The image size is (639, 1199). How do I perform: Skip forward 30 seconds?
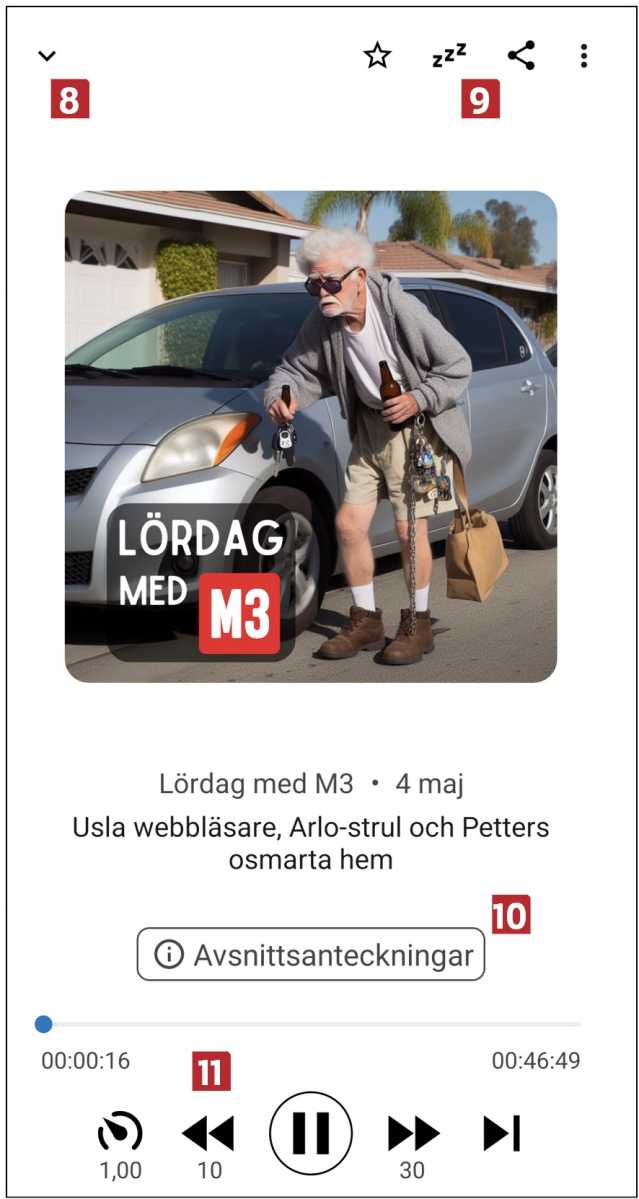[x=413, y=1134]
